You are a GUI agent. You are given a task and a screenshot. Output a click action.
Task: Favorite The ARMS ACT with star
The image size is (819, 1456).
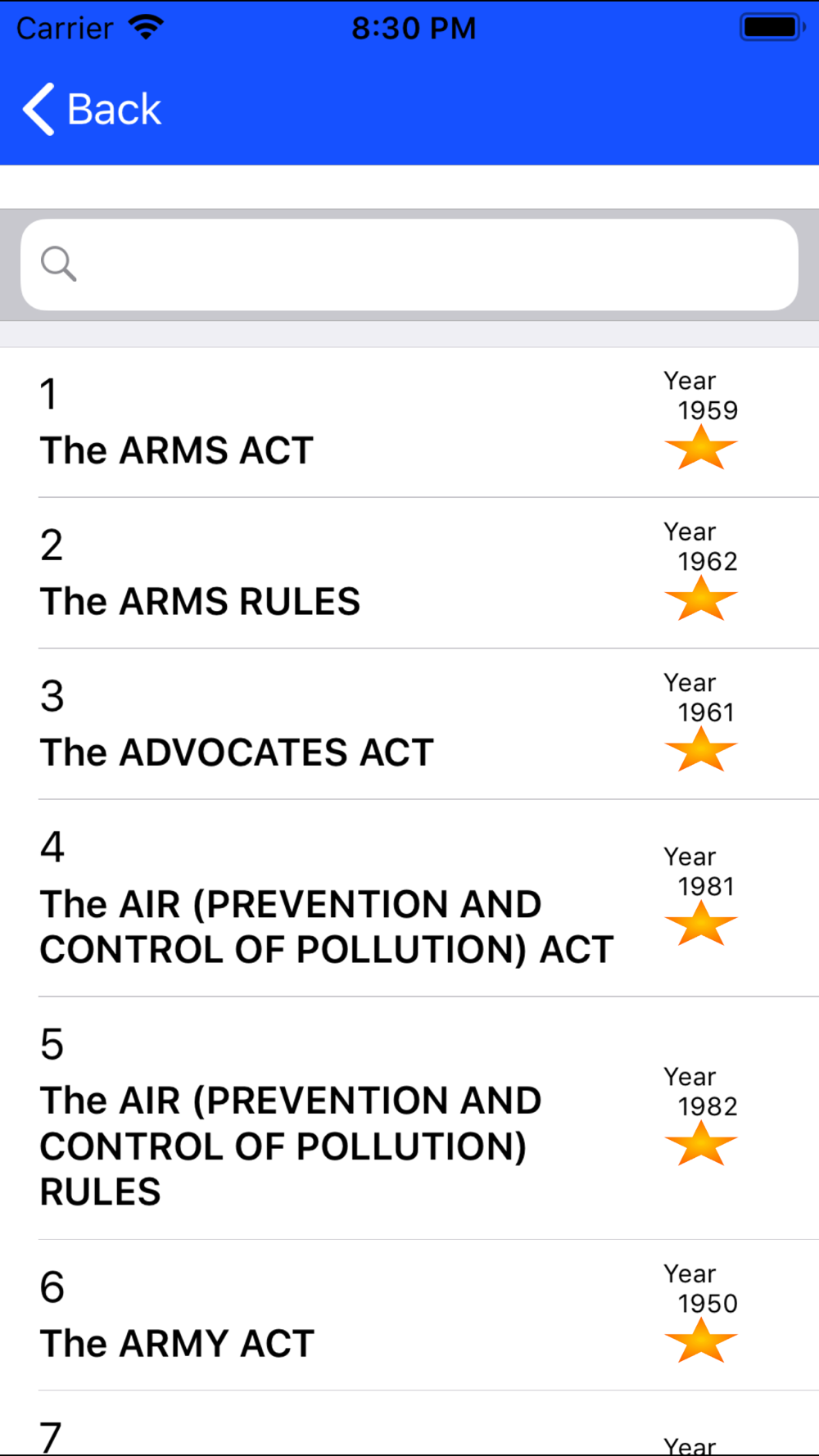[701, 448]
